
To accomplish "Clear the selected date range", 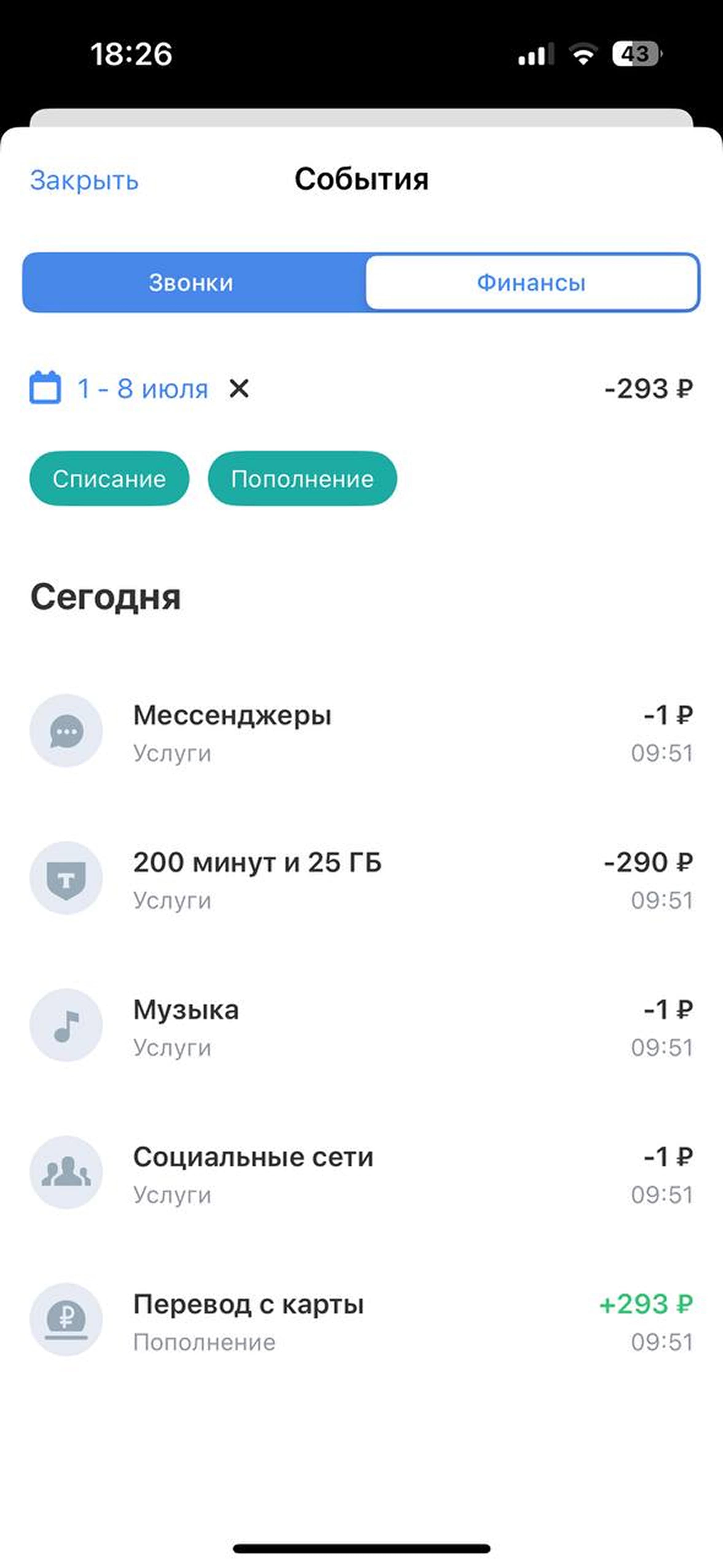I will (x=239, y=388).
